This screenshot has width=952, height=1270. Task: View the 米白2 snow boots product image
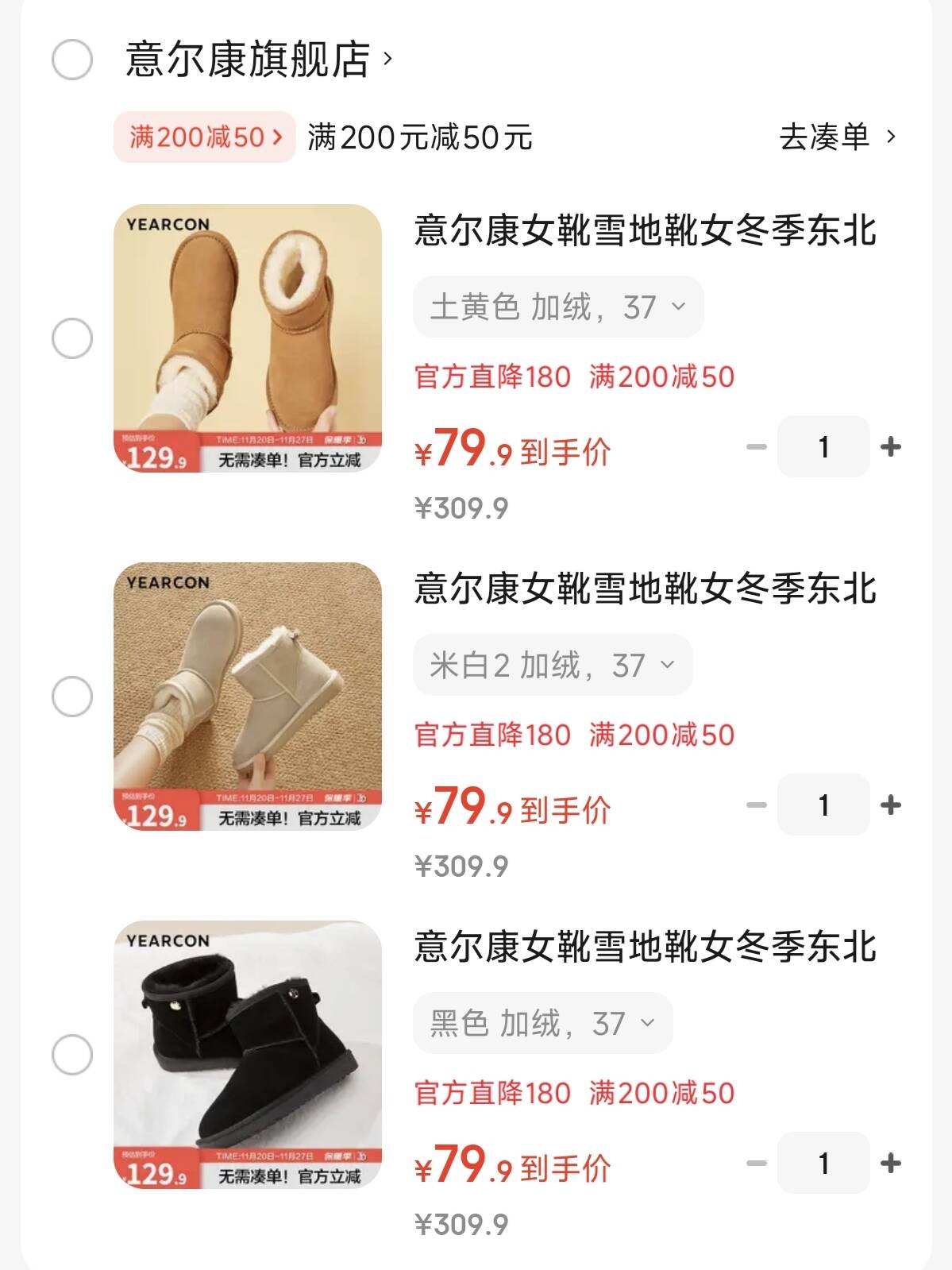tap(248, 697)
